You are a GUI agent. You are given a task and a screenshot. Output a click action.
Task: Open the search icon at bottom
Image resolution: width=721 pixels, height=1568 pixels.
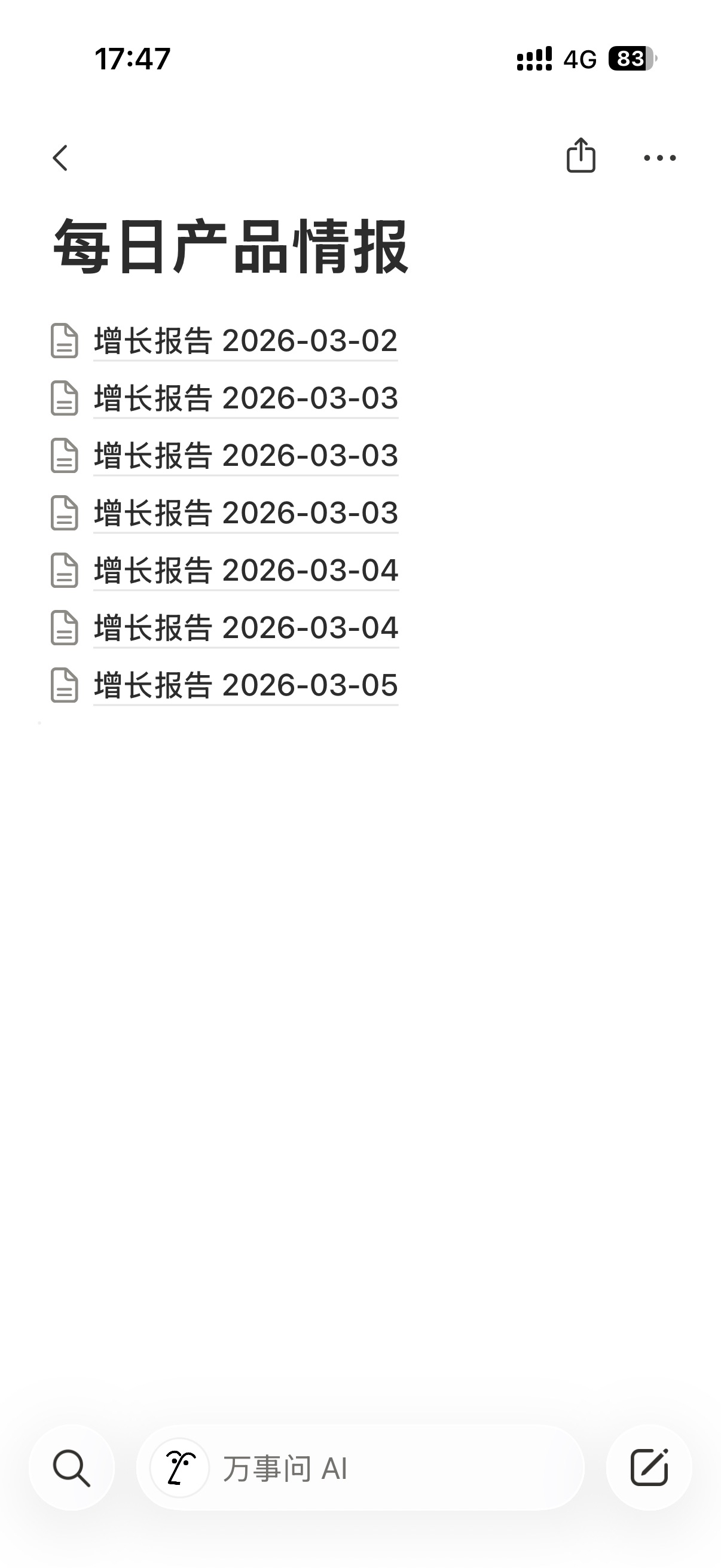pyautogui.click(x=72, y=1468)
